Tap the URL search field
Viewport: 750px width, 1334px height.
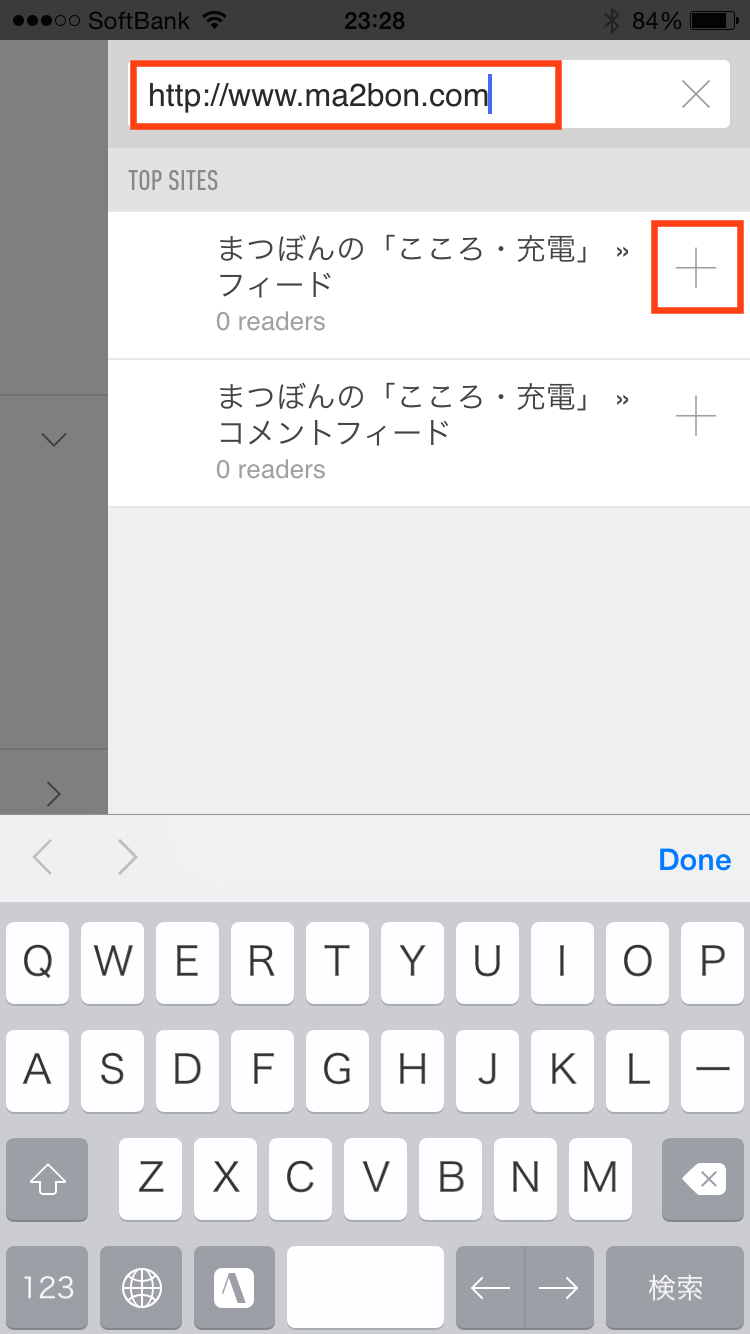tap(400, 95)
